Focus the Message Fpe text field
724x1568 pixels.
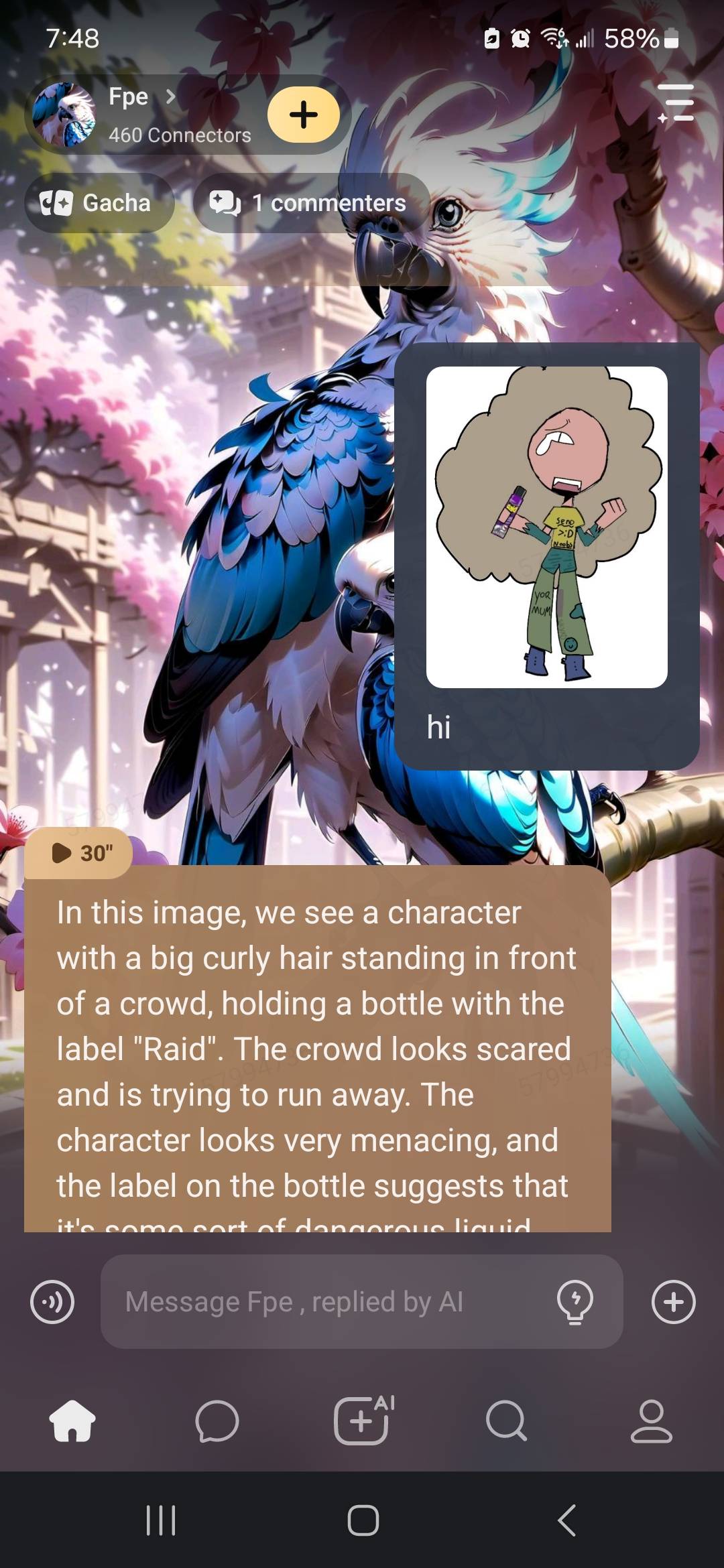pyautogui.click(x=328, y=1302)
